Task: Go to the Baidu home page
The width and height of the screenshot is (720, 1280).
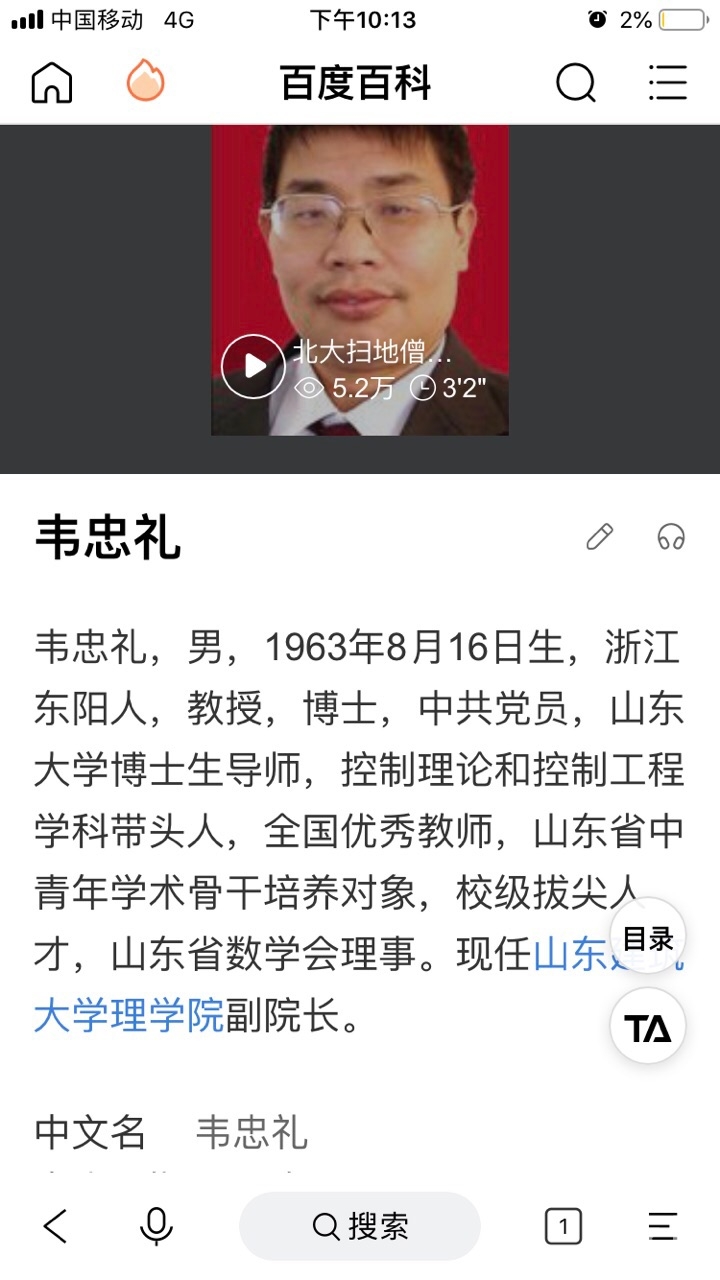Action: pos(52,83)
